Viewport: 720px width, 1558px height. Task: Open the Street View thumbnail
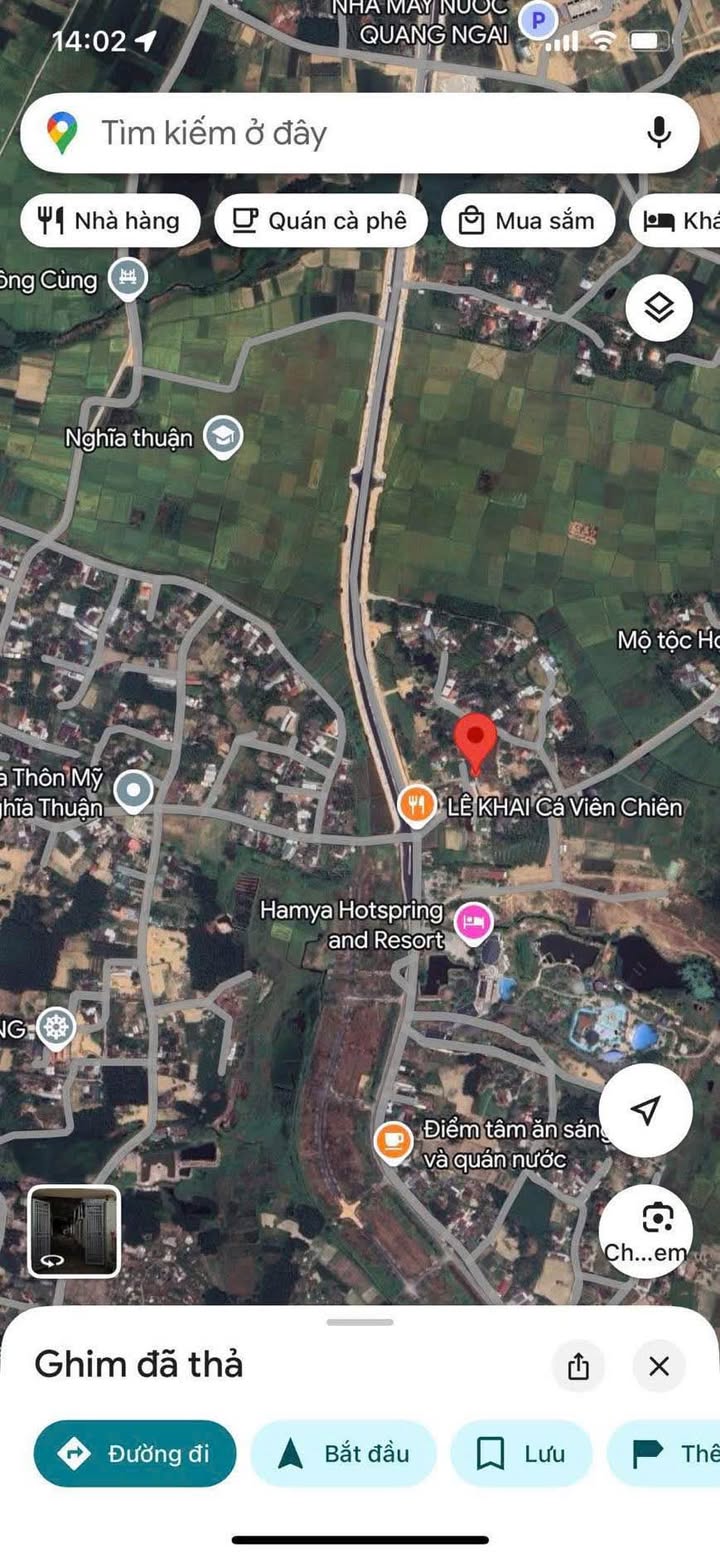click(74, 1231)
